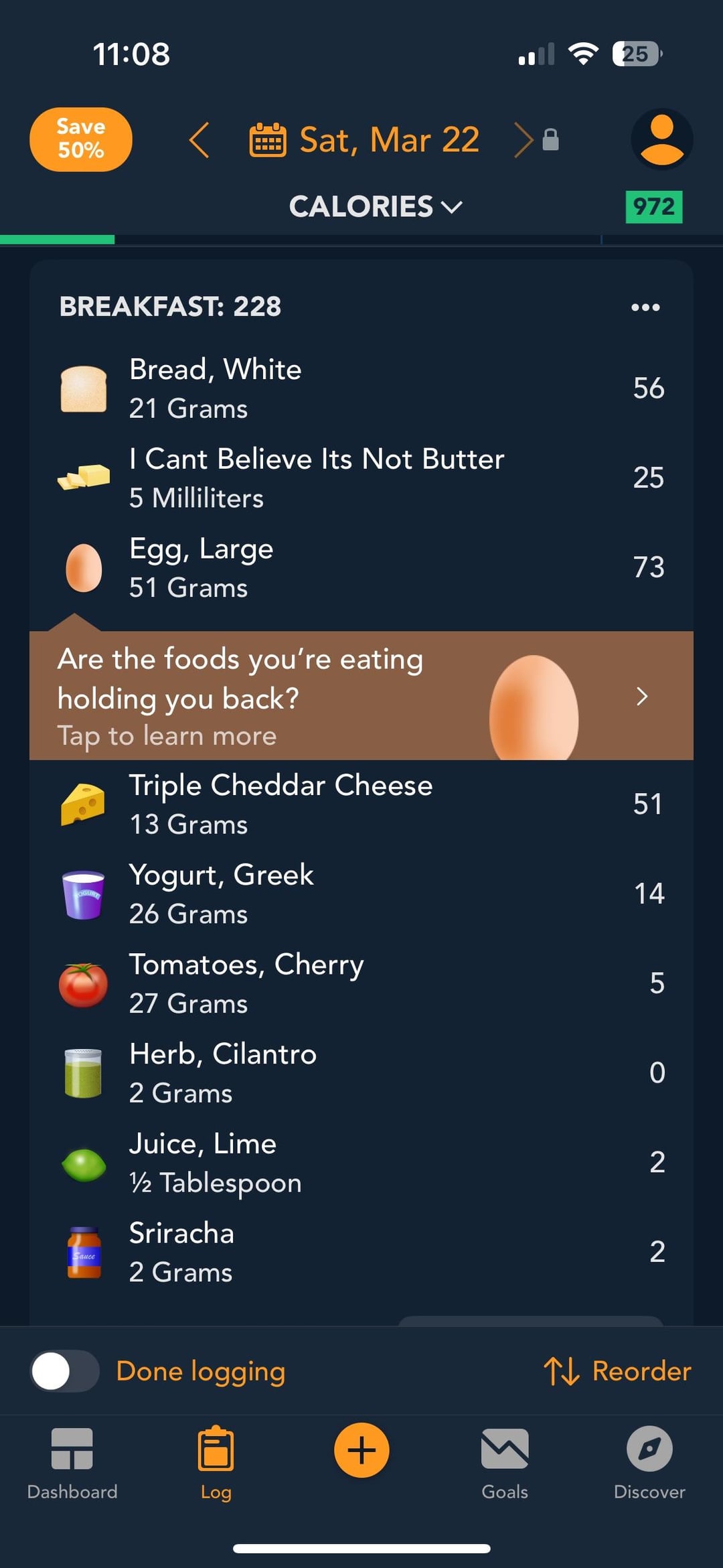
Task: Tap the orange plus add button
Action: click(x=361, y=1450)
